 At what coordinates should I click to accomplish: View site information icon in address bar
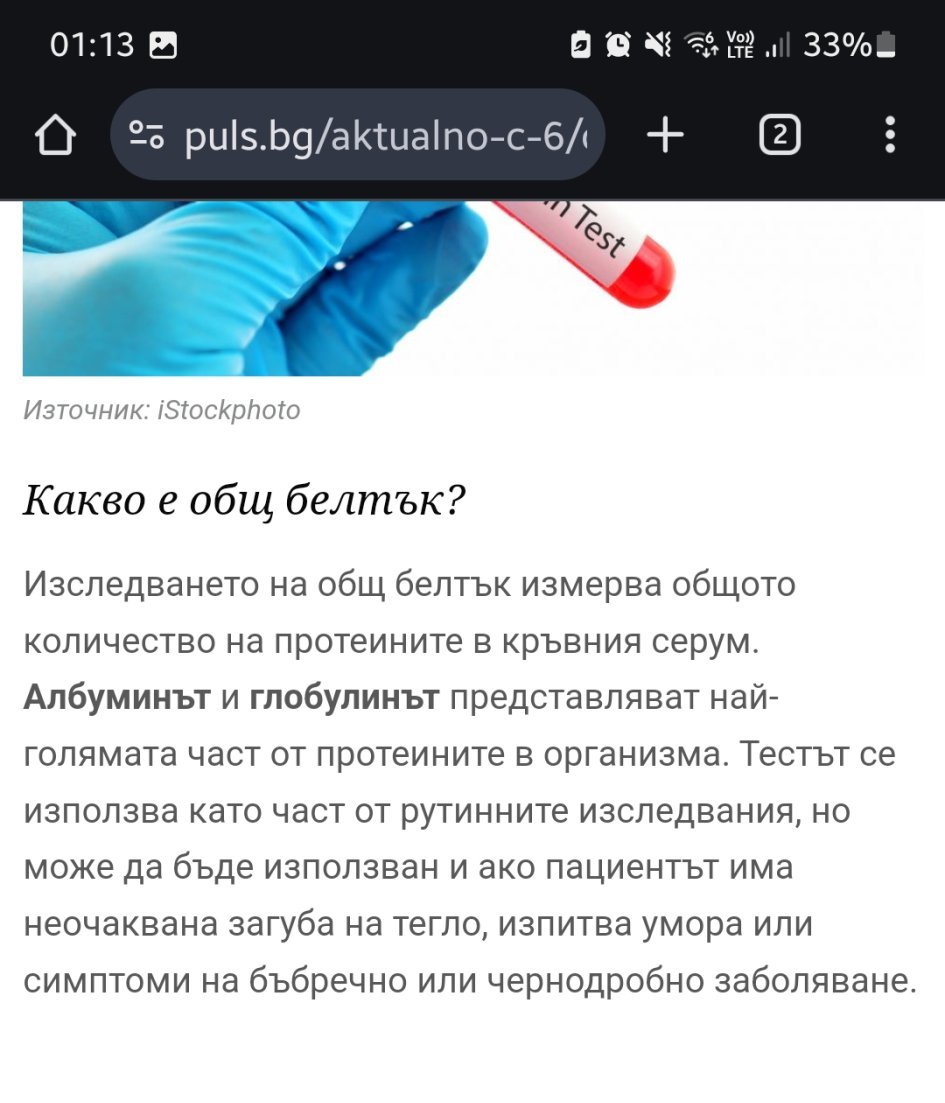pos(148,135)
